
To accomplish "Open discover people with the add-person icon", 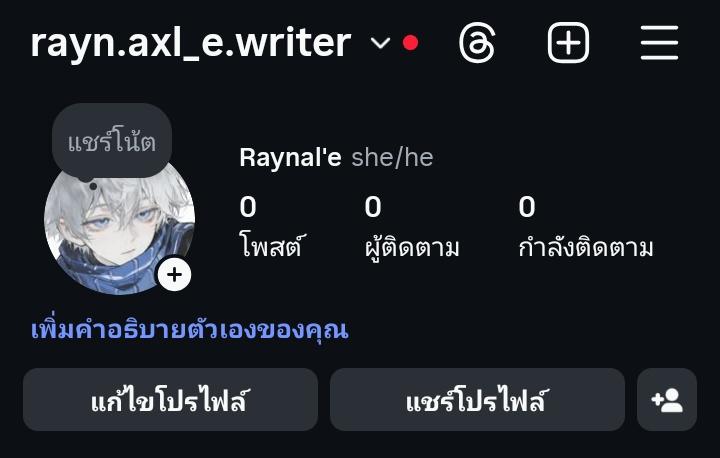I will pyautogui.click(x=667, y=400).
